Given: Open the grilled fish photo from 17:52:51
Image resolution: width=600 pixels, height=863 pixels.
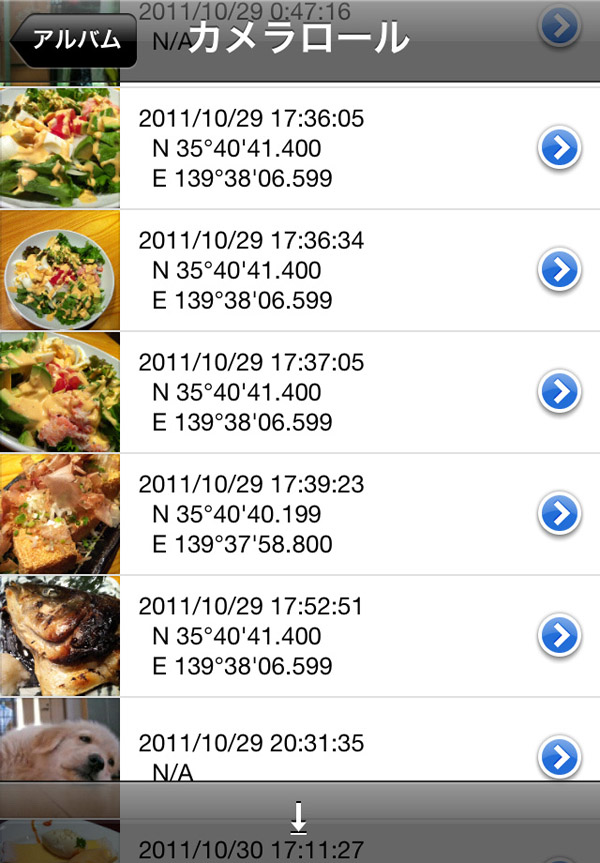Looking at the screenshot, I should [60, 636].
